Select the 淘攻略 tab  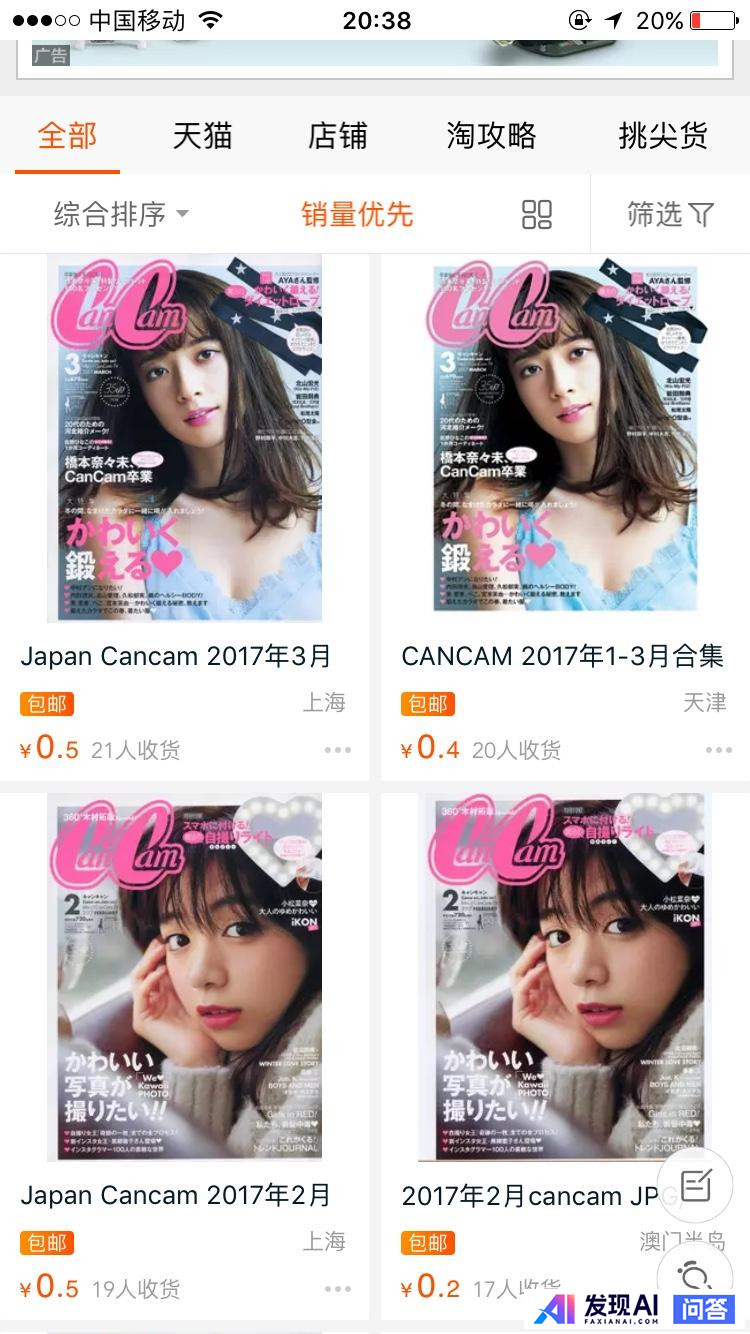[x=491, y=136]
